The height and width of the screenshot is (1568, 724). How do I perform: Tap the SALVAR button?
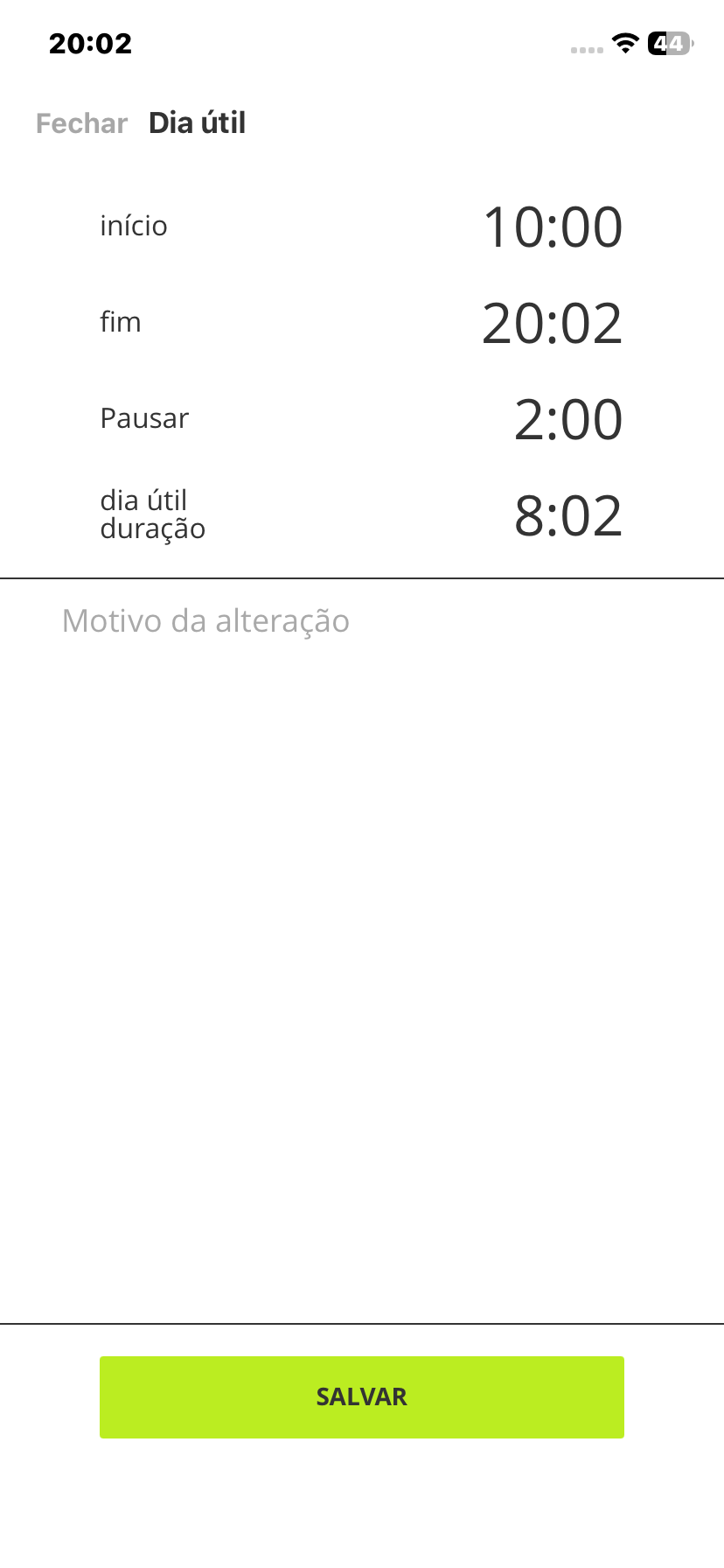pyautogui.click(x=361, y=1396)
